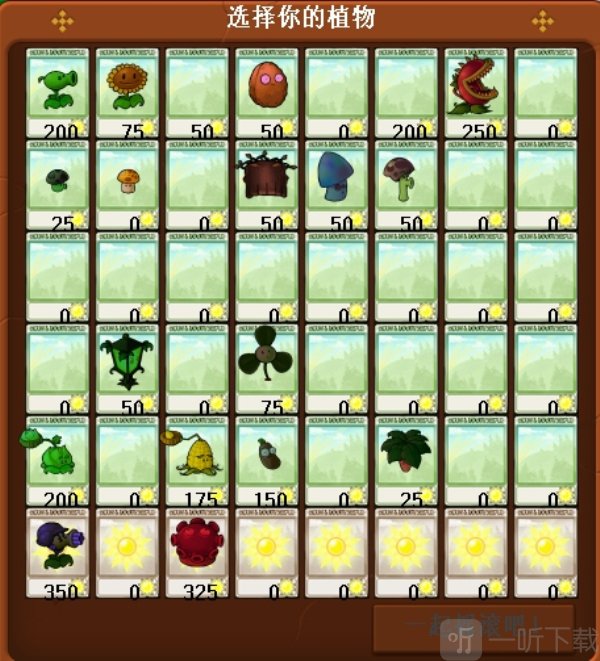Tap the small dark mushroom card costing 25
Image resolution: width=600 pixels, height=661 pixels.
coord(57,184)
